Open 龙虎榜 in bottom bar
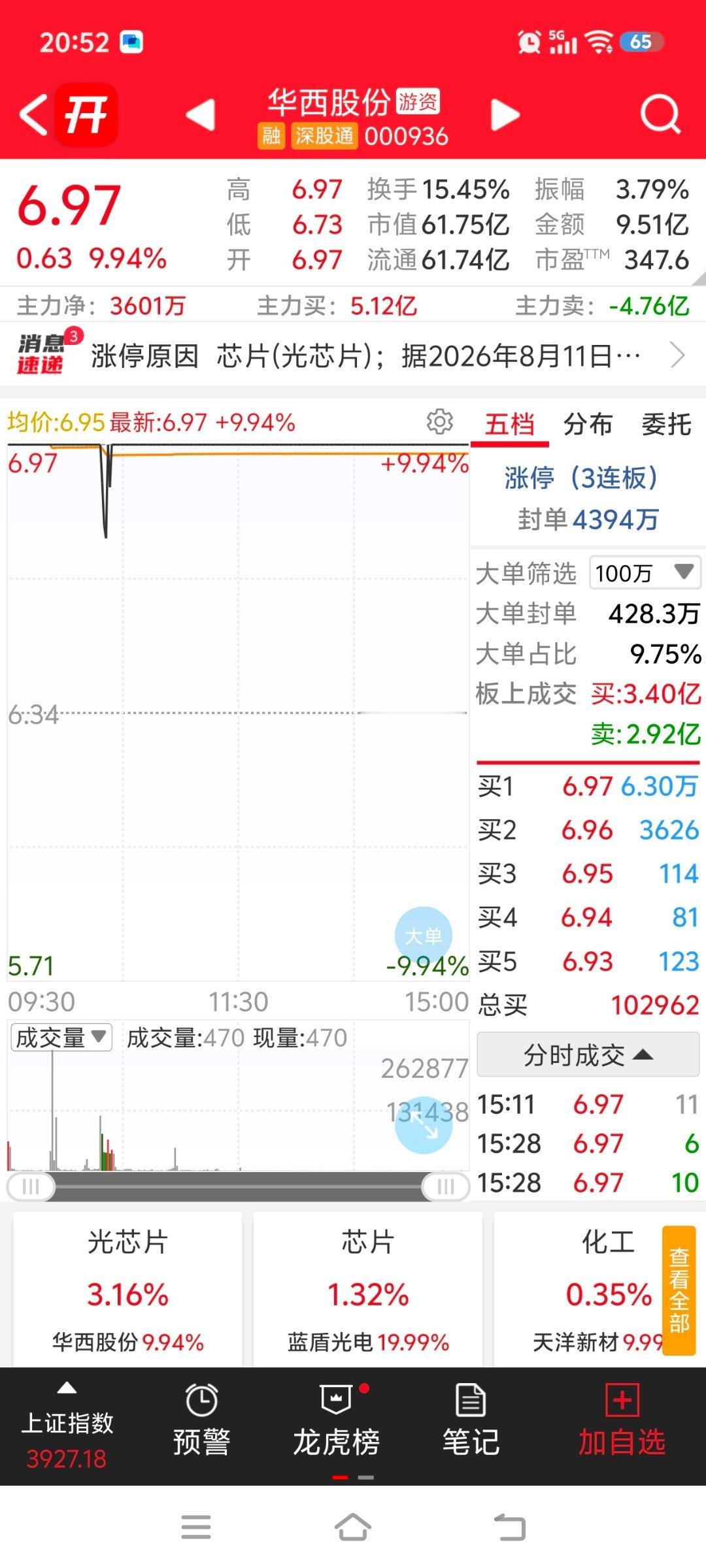Viewport: 706px width, 1568px height. pos(336,1422)
